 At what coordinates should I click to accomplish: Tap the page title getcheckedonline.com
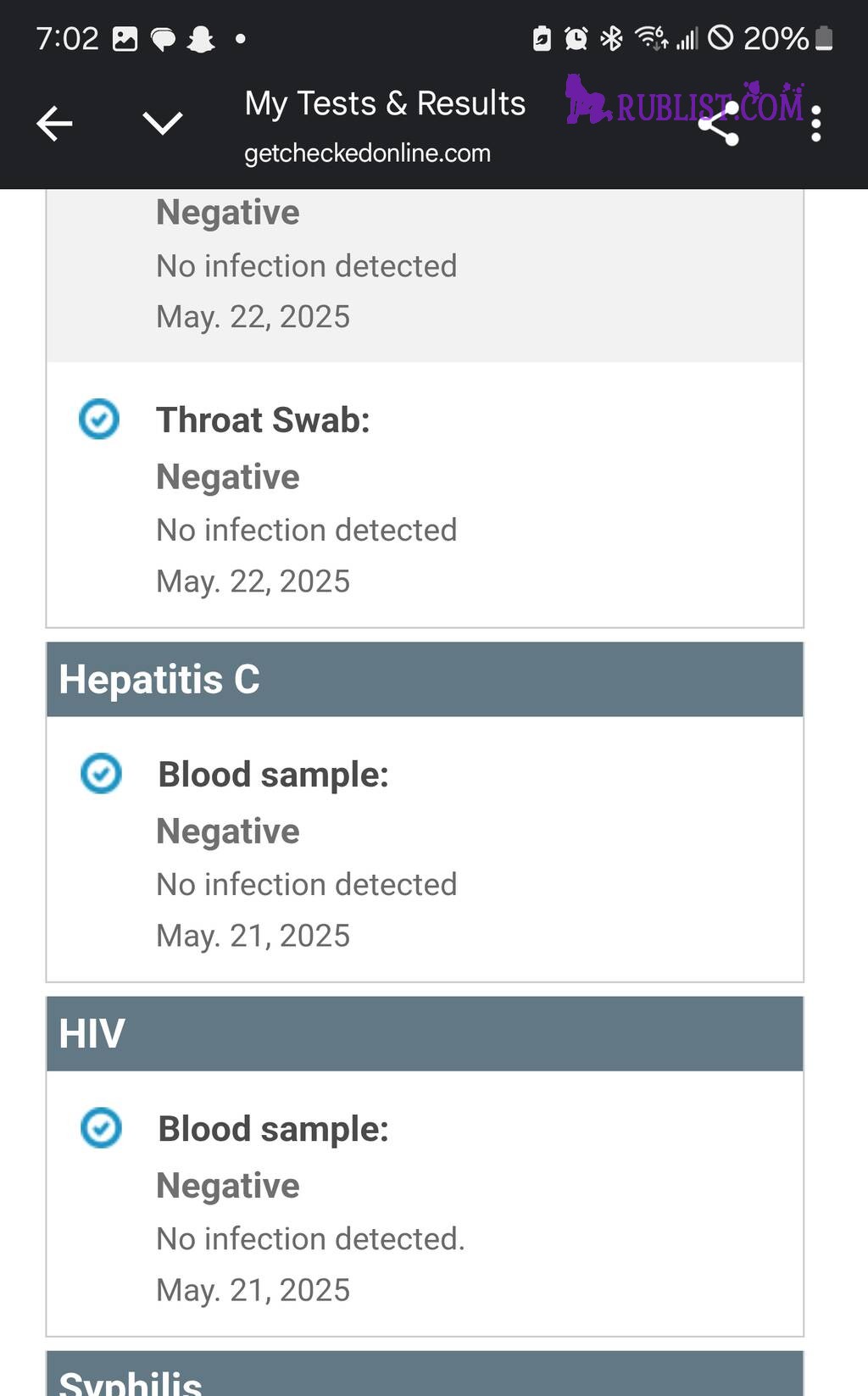tap(367, 153)
